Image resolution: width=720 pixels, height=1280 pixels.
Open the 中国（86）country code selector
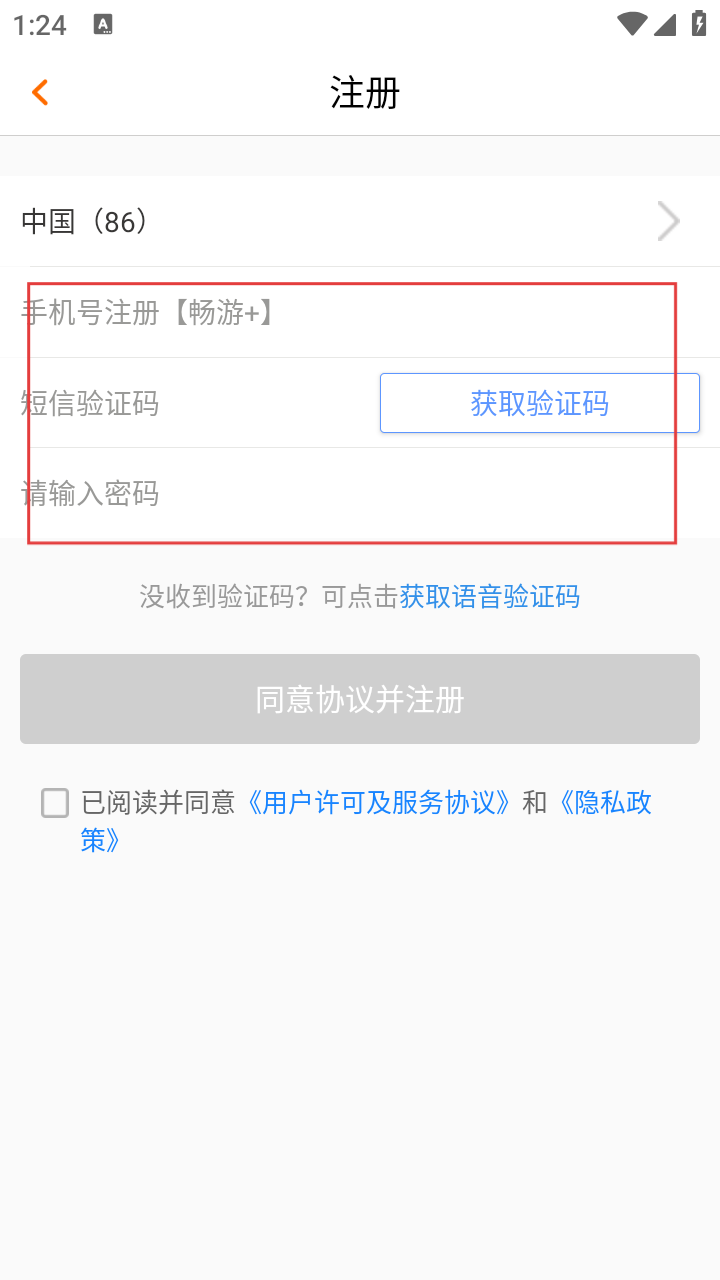click(x=360, y=221)
